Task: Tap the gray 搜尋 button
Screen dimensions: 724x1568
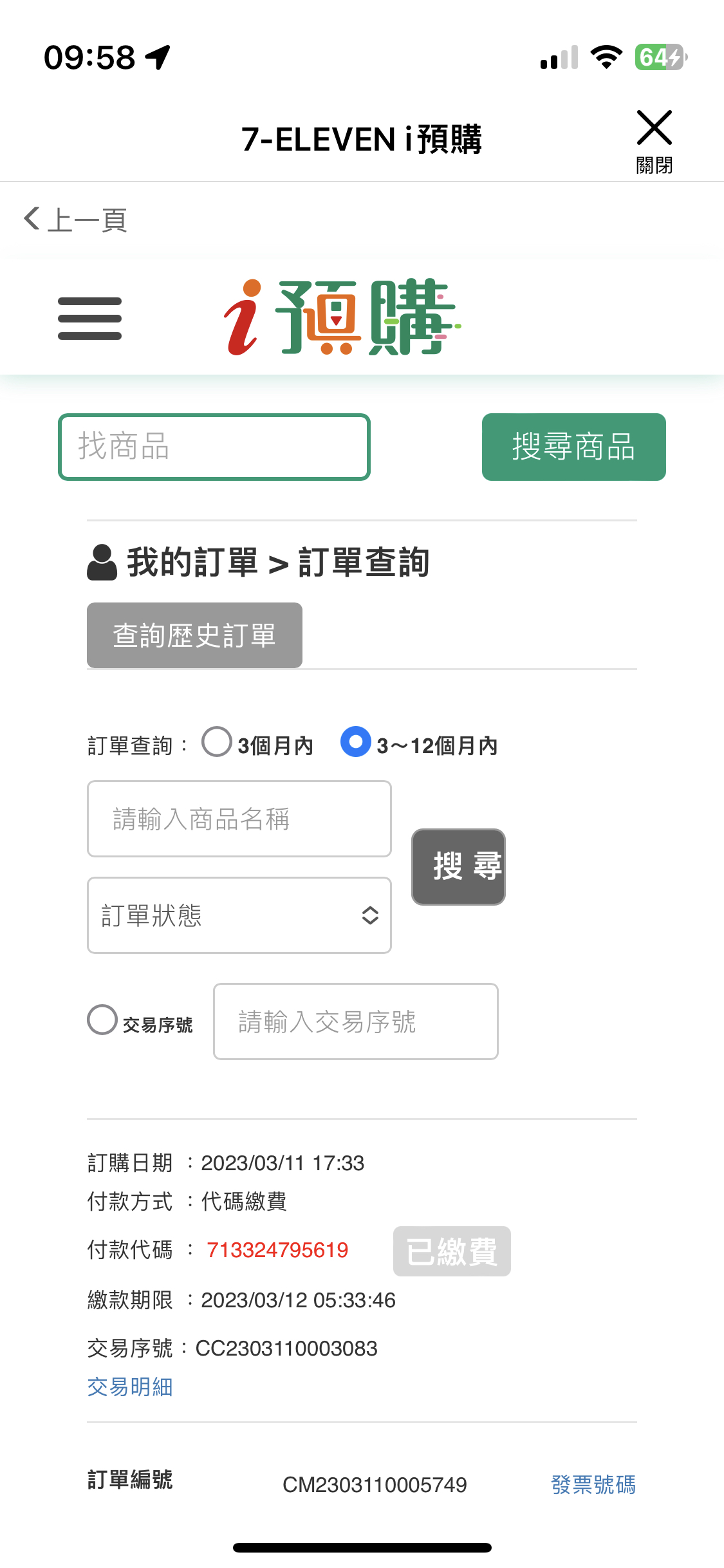Action: pyautogui.click(x=458, y=866)
